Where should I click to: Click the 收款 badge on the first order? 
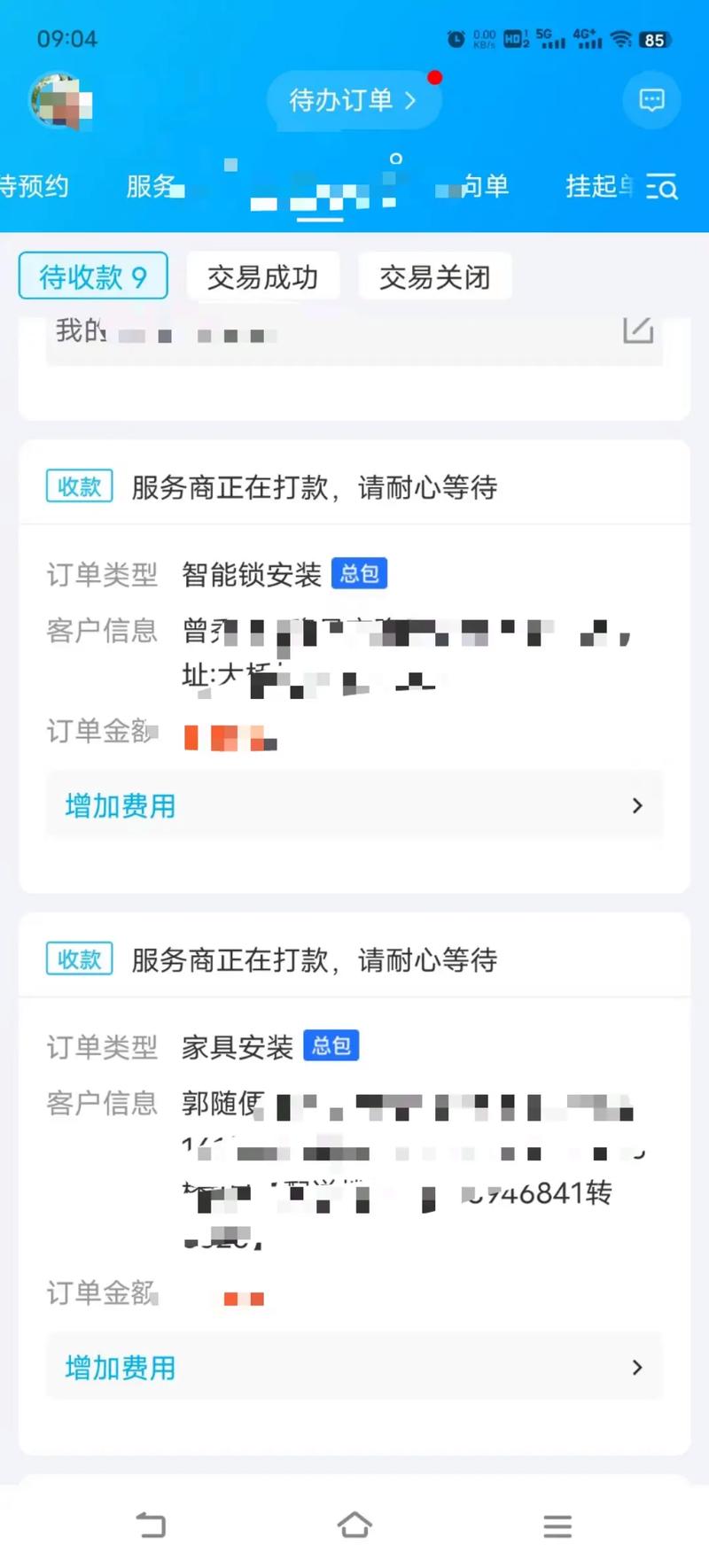78,486
